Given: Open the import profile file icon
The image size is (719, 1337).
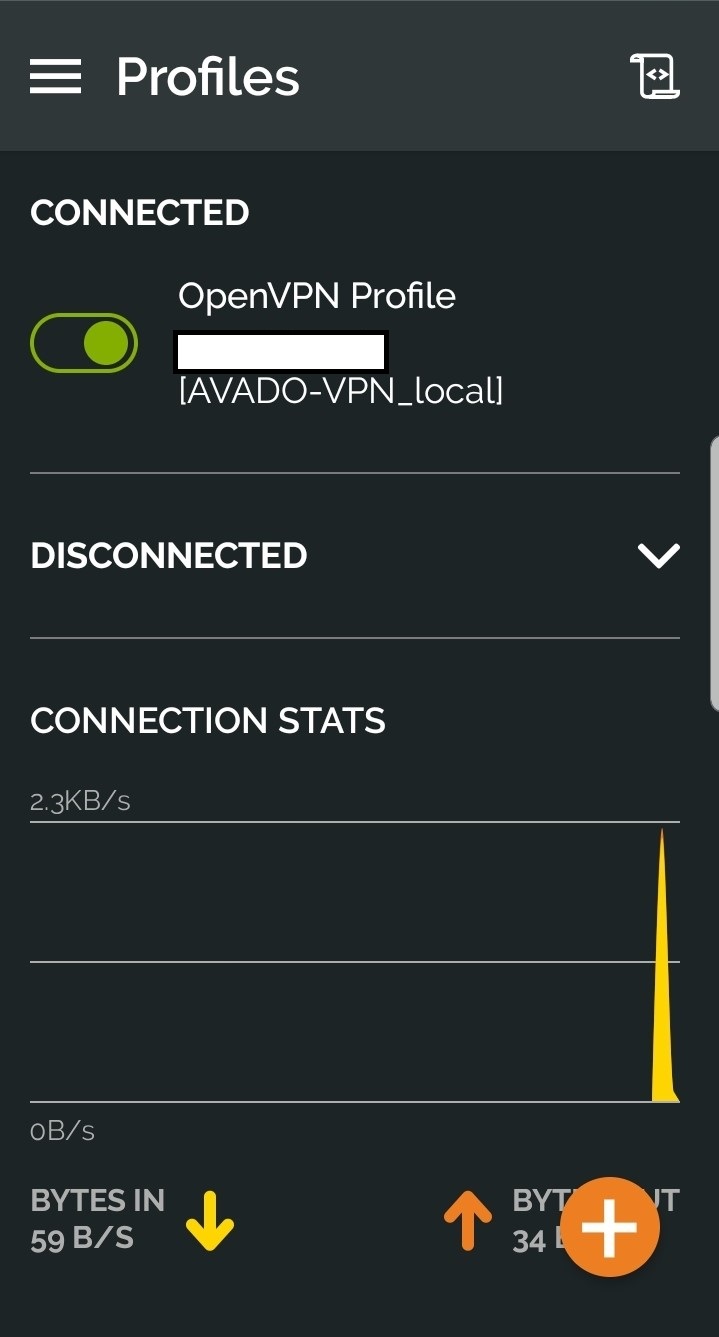Looking at the screenshot, I should point(655,77).
